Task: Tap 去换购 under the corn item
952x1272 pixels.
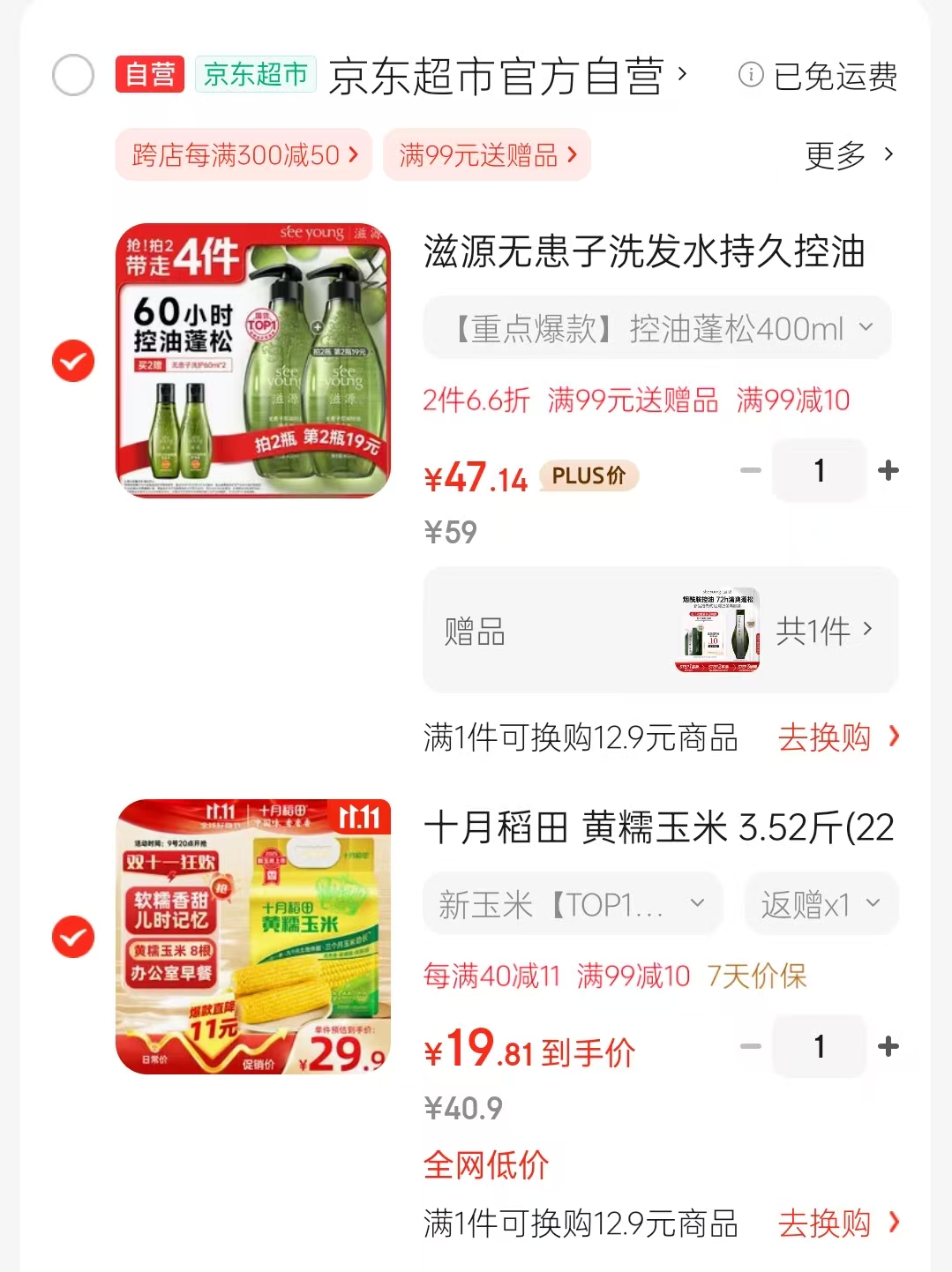Action: pos(837,1223)
